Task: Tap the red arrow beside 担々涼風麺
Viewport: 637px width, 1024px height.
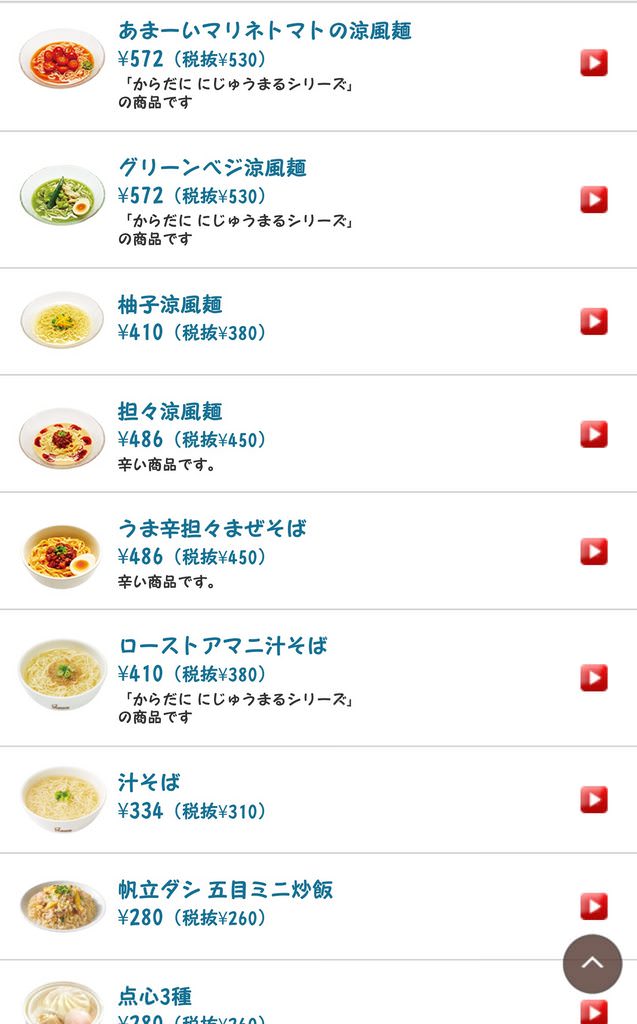Action: (x=594, y=434)
